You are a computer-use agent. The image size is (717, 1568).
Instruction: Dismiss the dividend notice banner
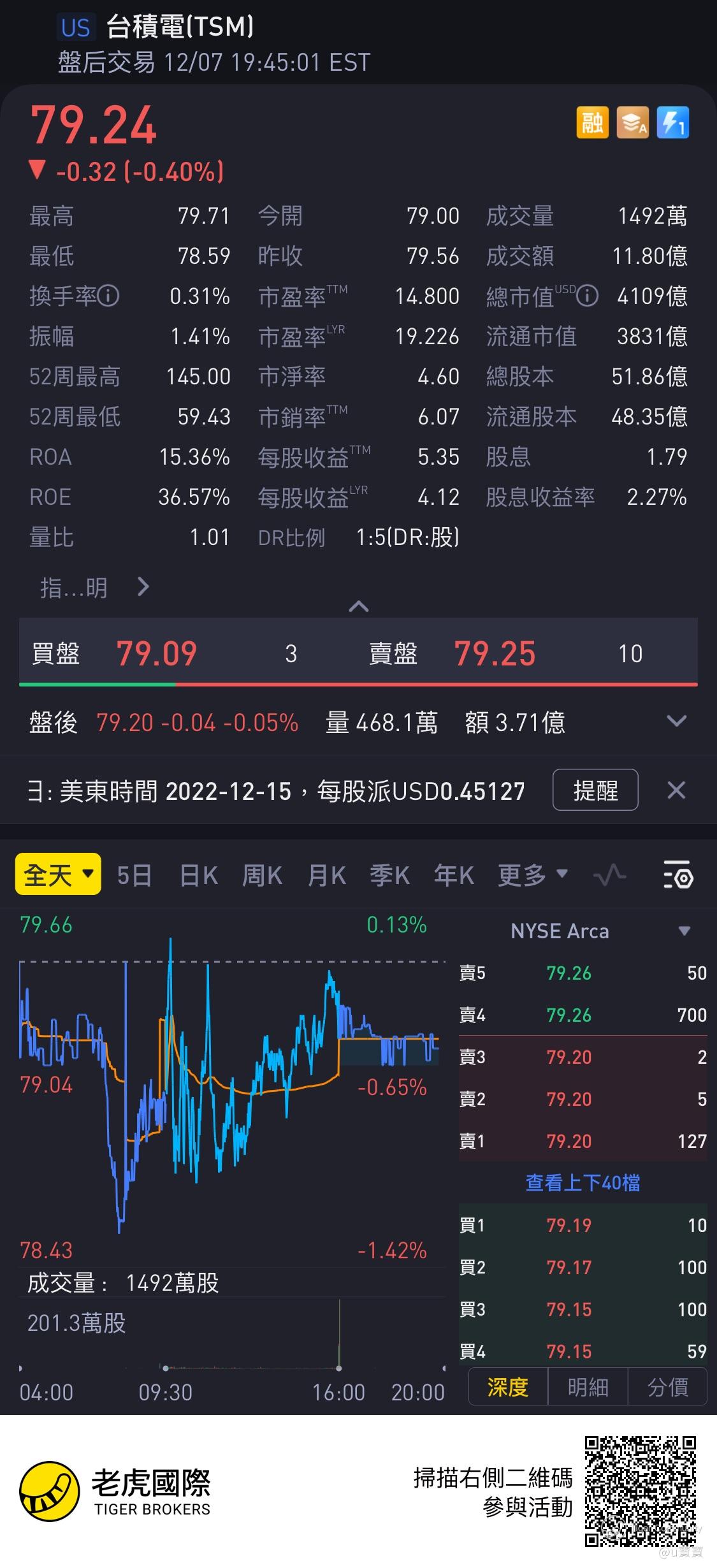click(x=676, y=790)
